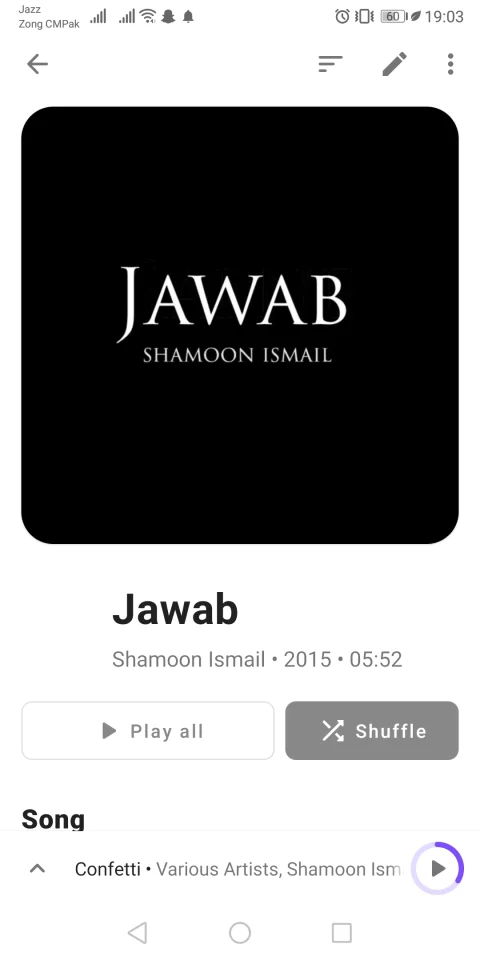
Task: Open the three-dot overflow menu
Action: pos(451,64)
